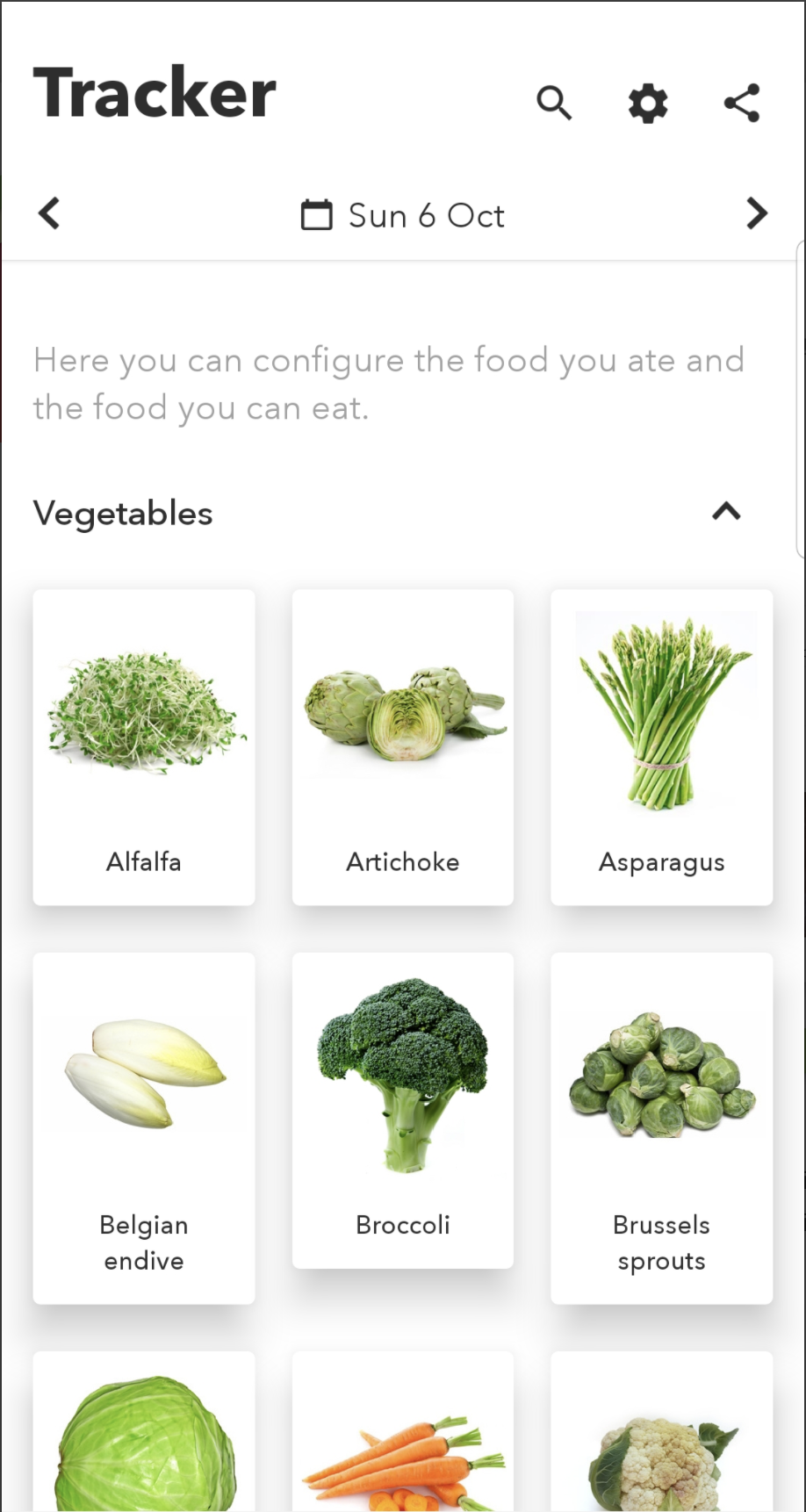Open the settings gear
This screenshot has height=1512, width=806.
tap(648, 104)
